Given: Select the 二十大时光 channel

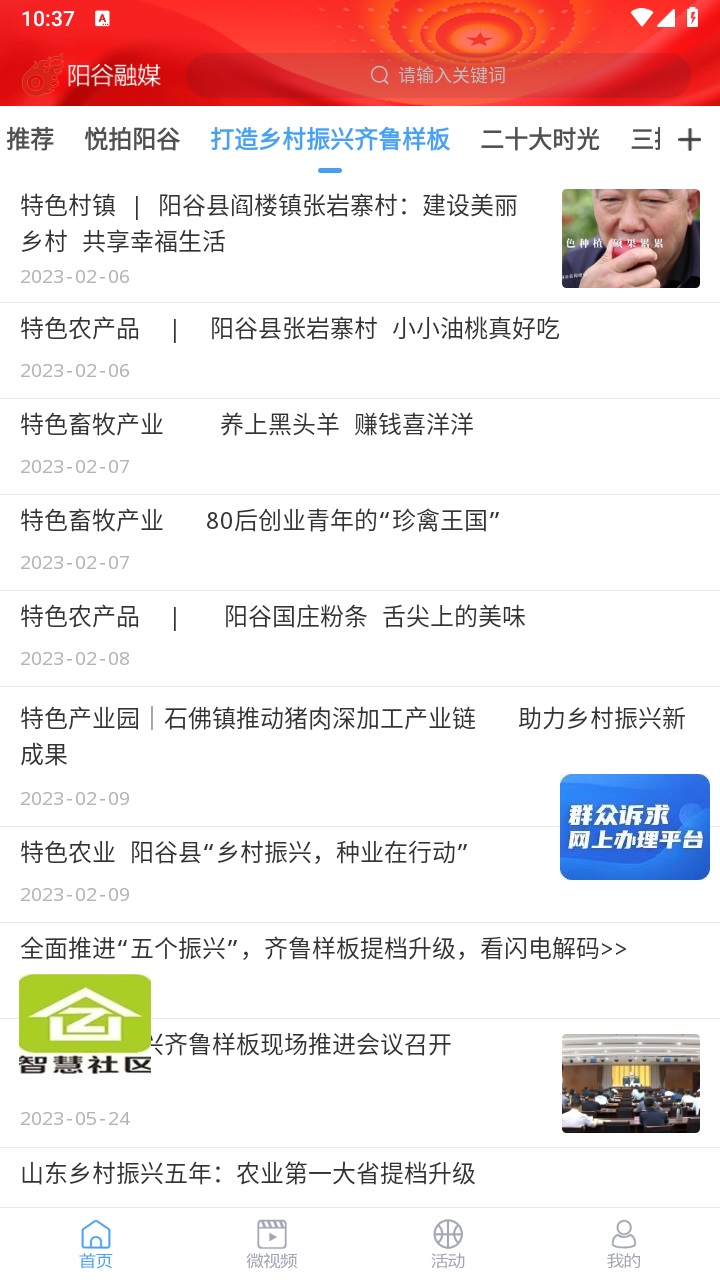Looking at the screenshot, I should pos(539,140).
